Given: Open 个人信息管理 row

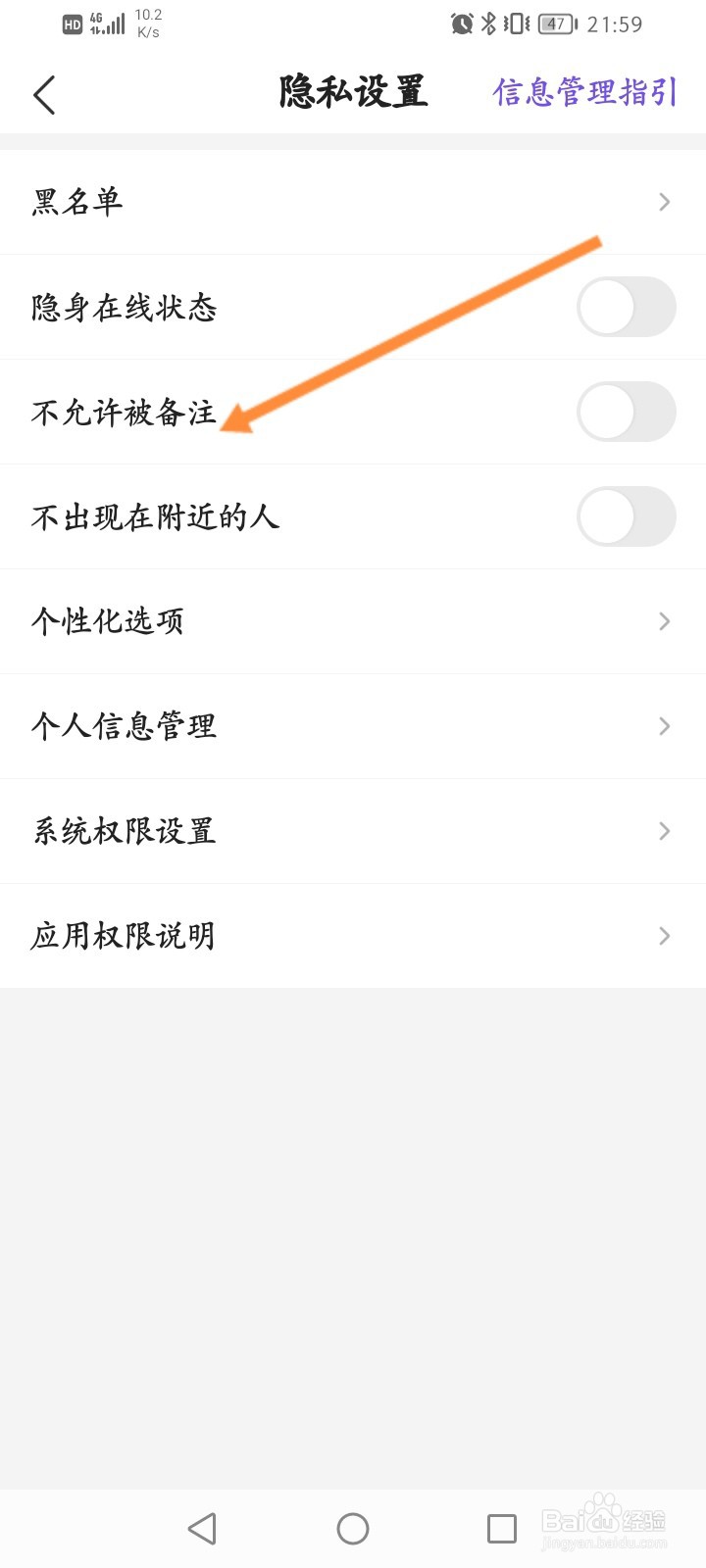Looking at the screenshot, I should (353, 726).
